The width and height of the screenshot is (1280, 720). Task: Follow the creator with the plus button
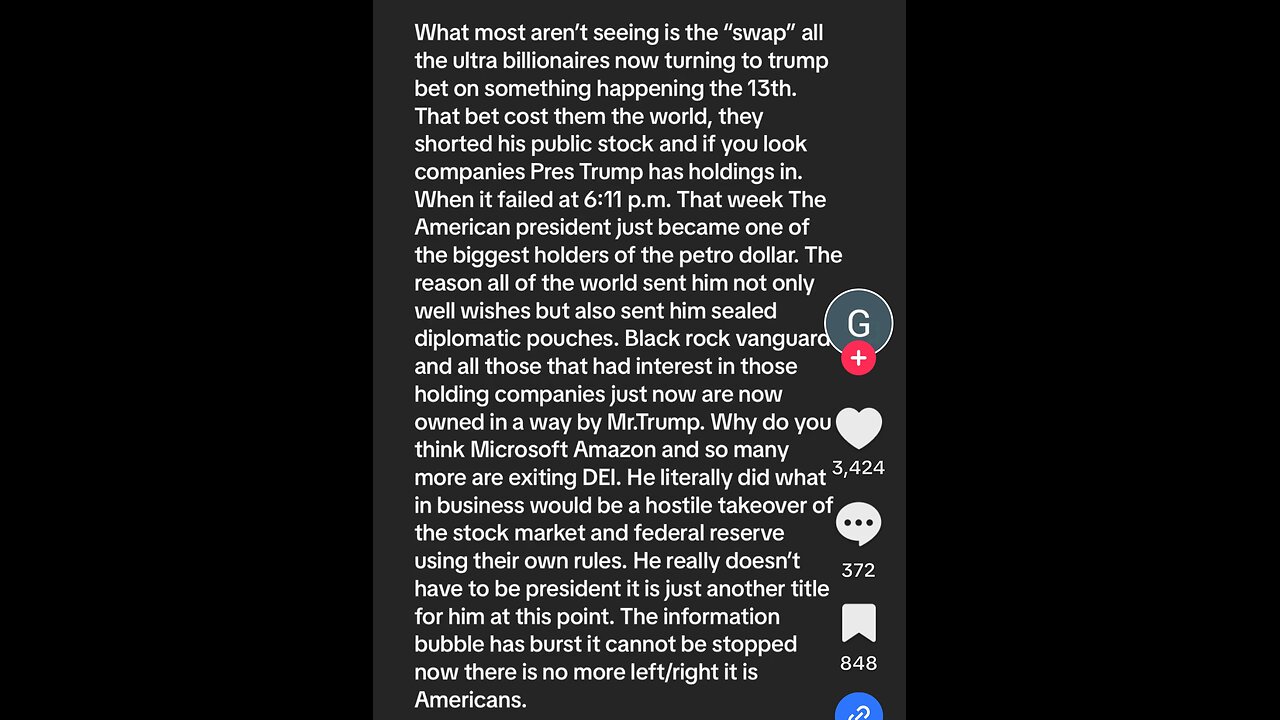click(858, 358)
